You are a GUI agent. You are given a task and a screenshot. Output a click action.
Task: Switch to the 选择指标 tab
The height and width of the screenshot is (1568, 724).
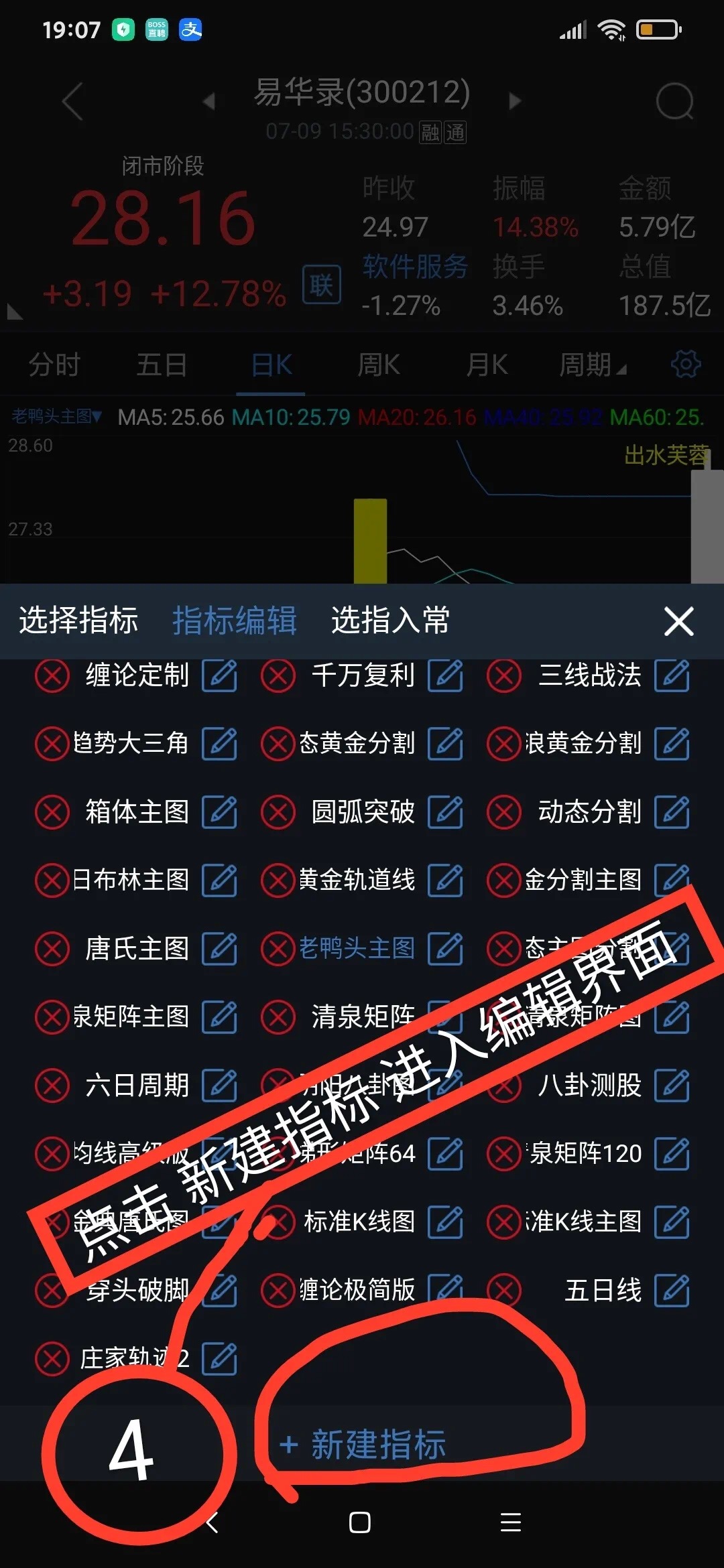pos(78,620)
